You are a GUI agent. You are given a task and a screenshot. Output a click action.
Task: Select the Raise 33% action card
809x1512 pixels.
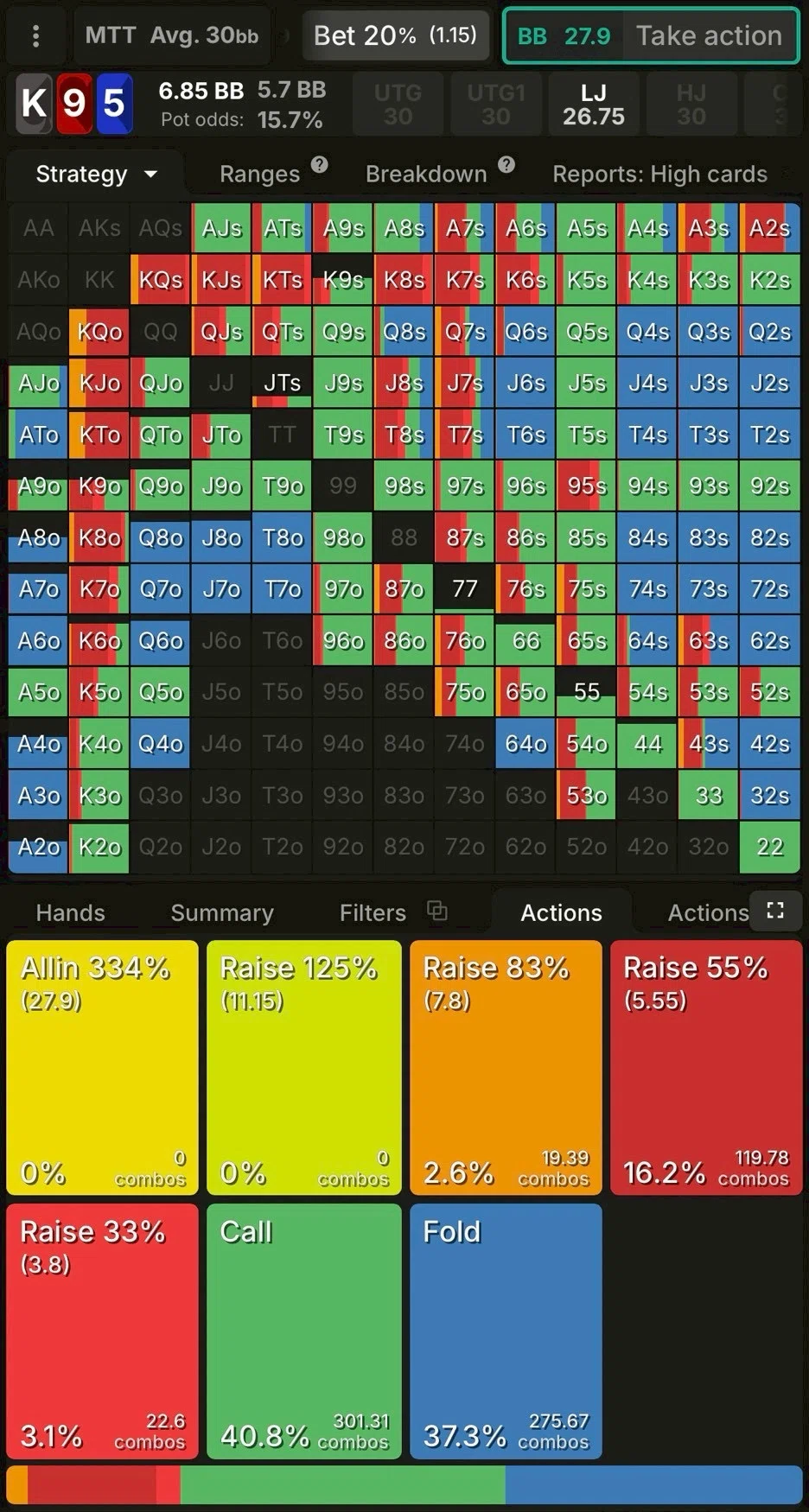(x=102, y=1331)
